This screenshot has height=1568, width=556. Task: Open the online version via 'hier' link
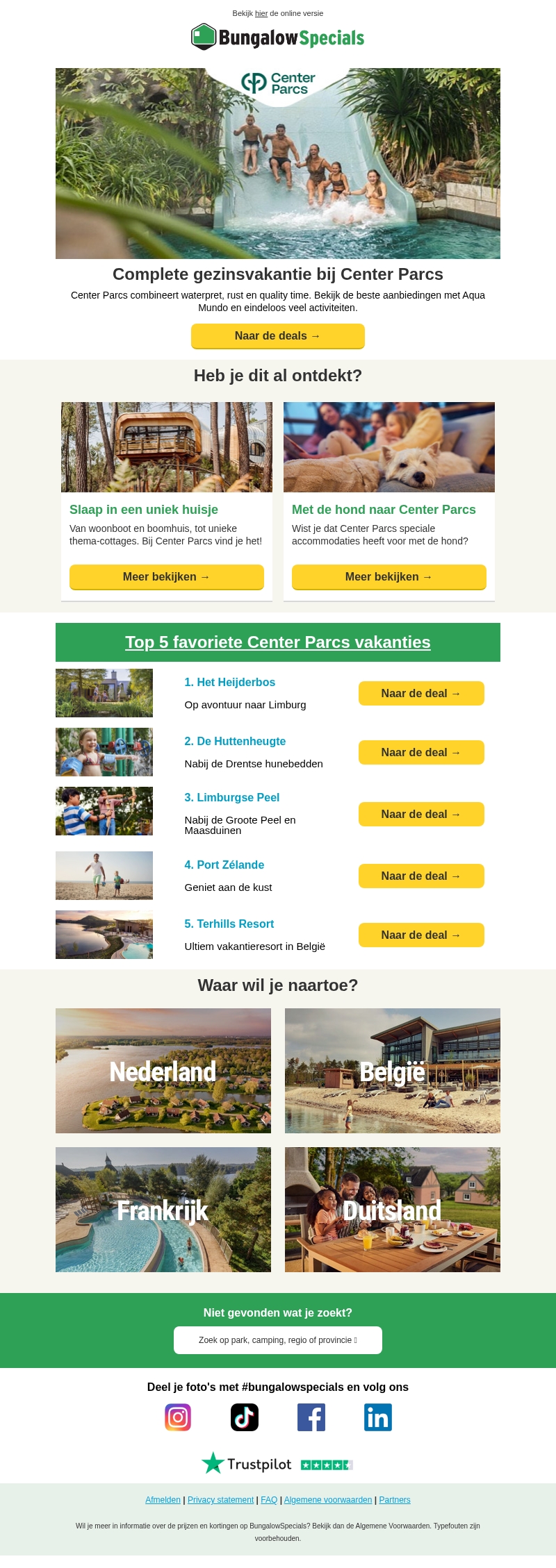(261, 13)
